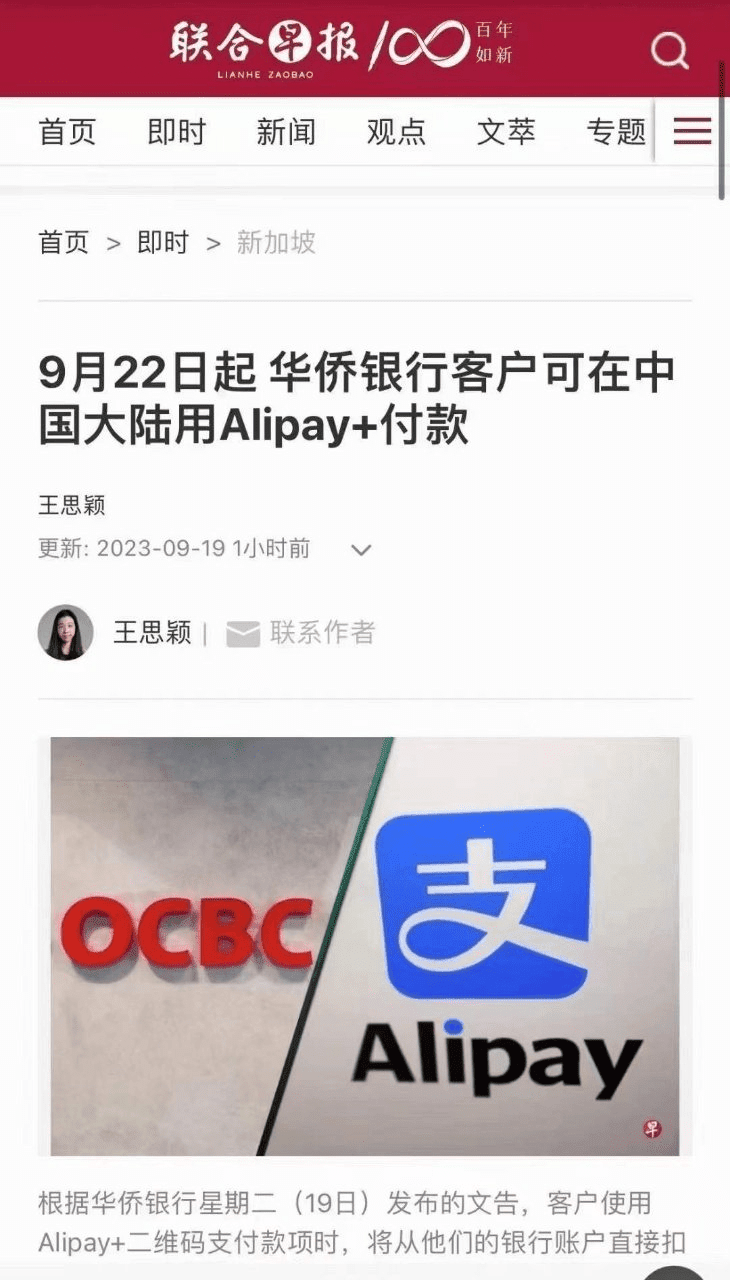This screenshot has width=730, height=1280.
Task: Open the 新加坡 breadcrumb section
Action: (x=276, y=242)
